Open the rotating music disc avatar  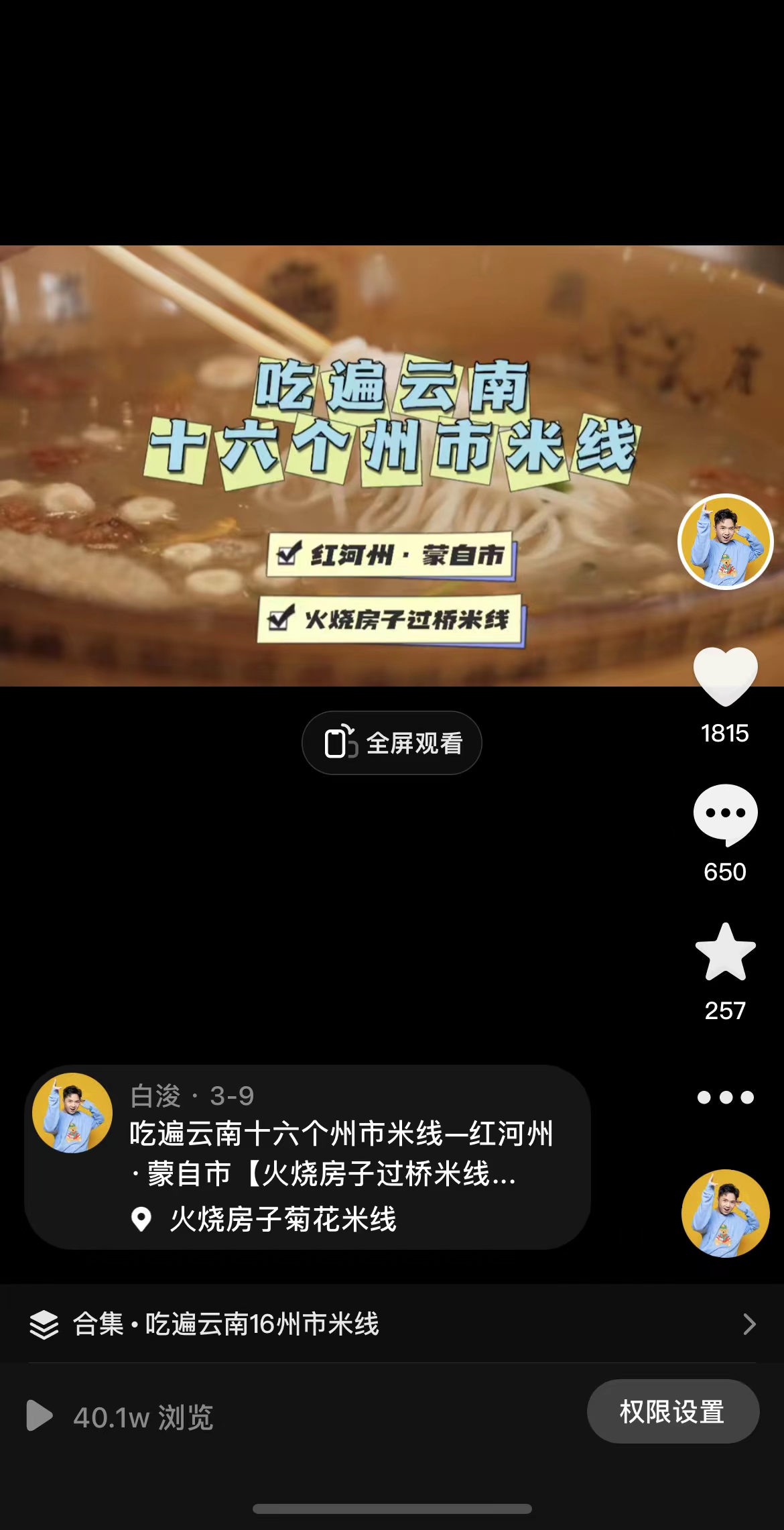pyautogui.click(x=725, y=1213)
